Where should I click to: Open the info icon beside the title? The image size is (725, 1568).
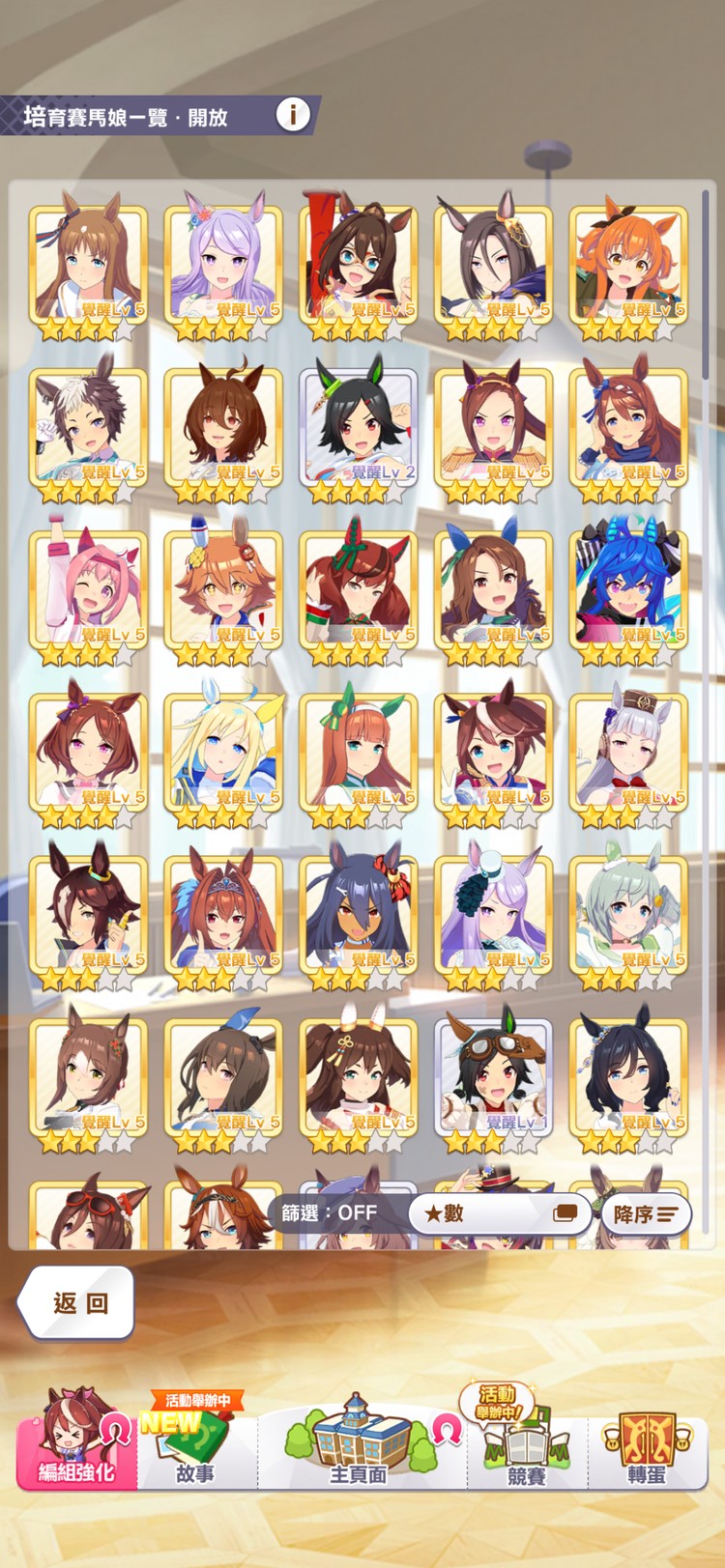(x=293, y=115)
